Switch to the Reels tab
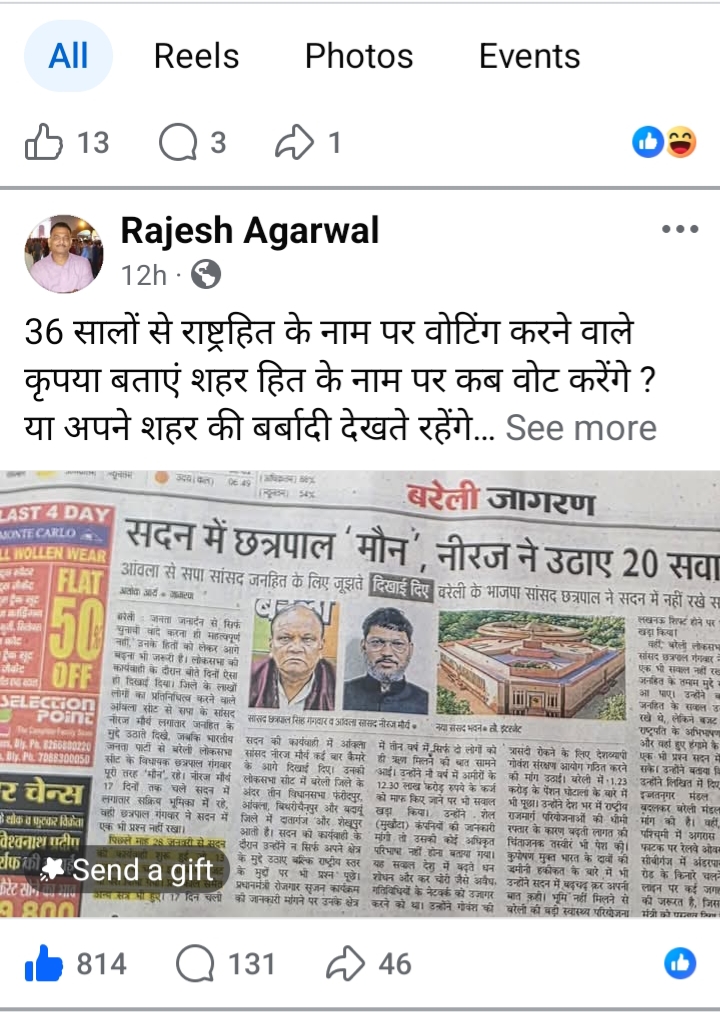The height and width of the screenshot is (1012, 720). 198,56
